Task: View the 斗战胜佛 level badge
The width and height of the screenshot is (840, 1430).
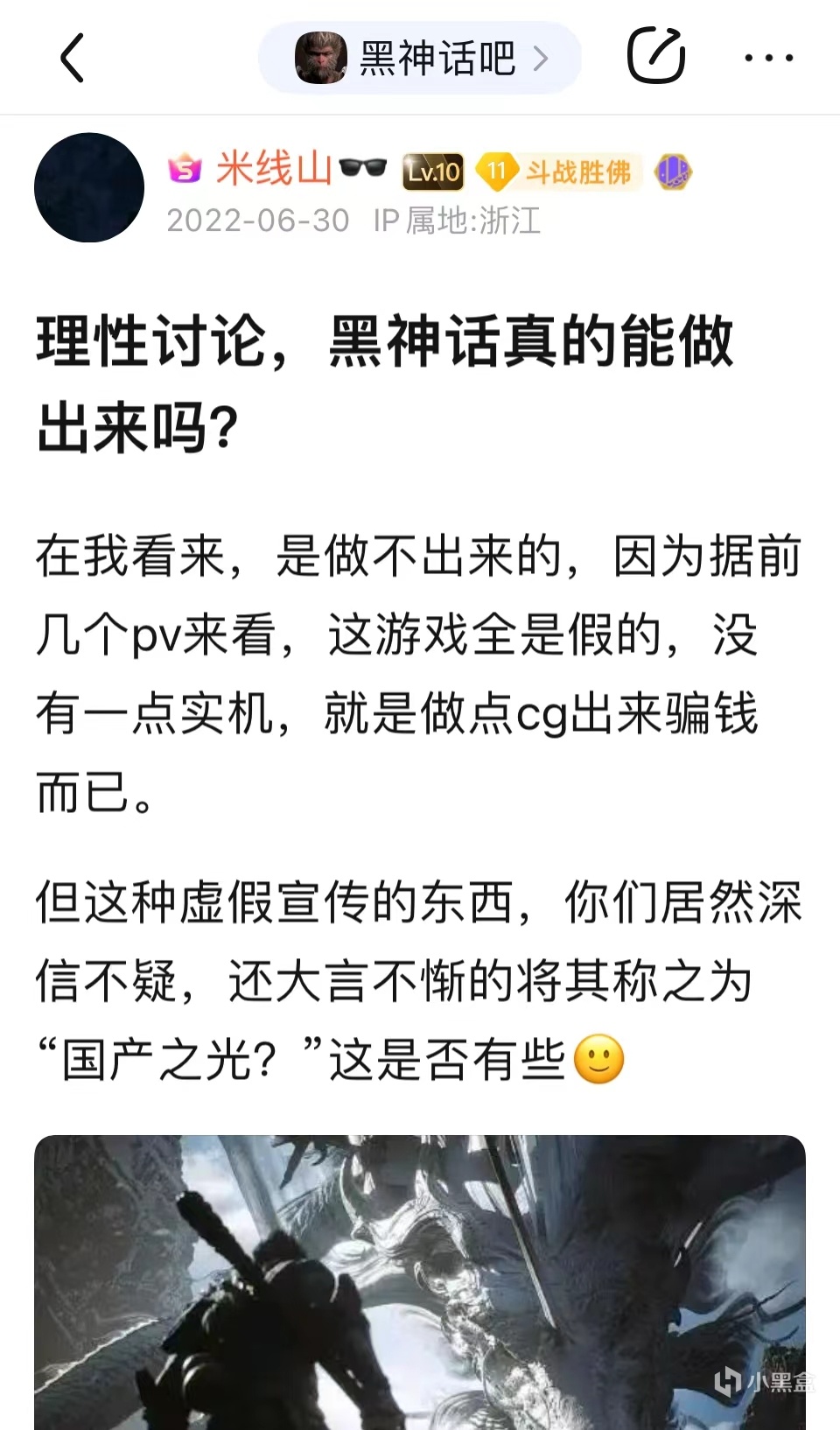Action: point(560,172)
